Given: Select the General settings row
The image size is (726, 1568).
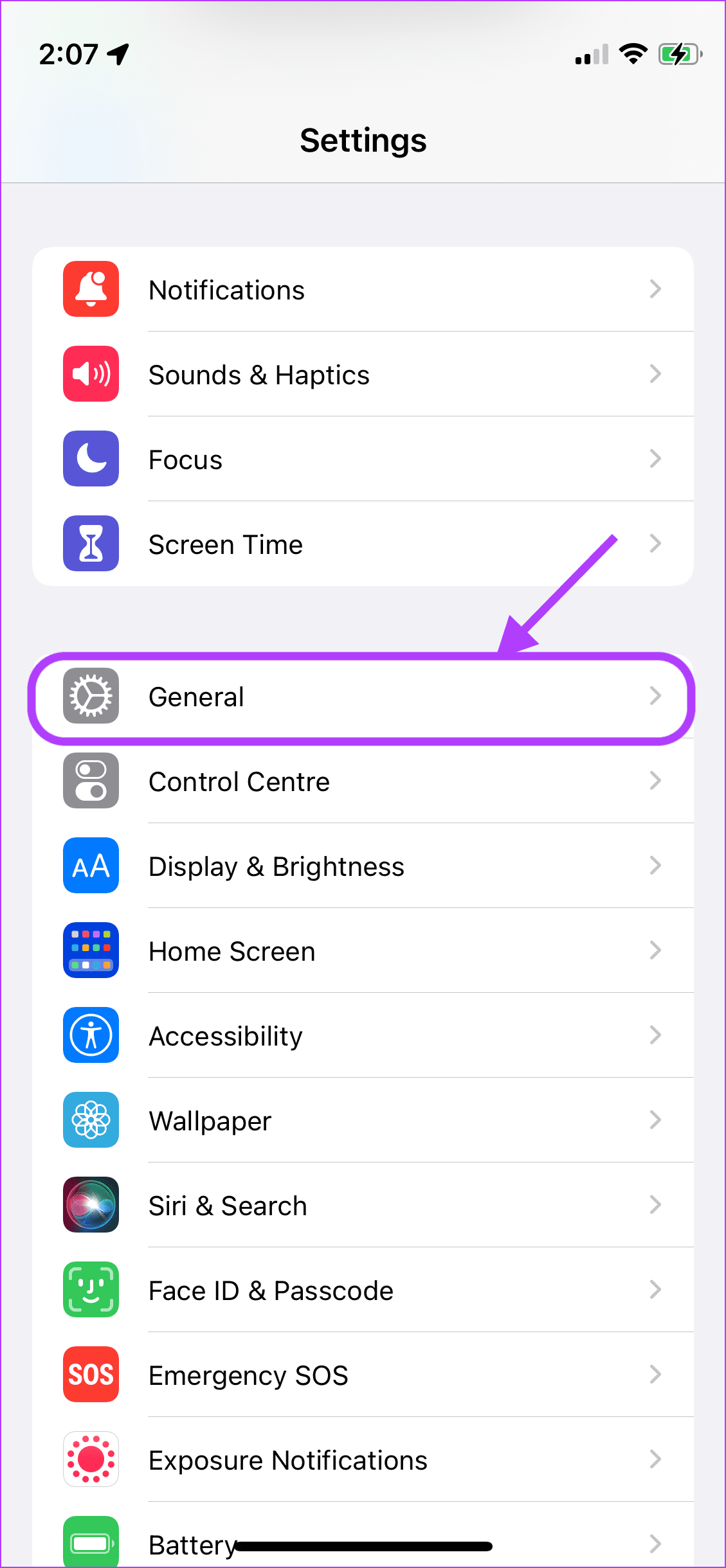Looking at the screenshot, I should pyautogui.click(x=363, y=697).
